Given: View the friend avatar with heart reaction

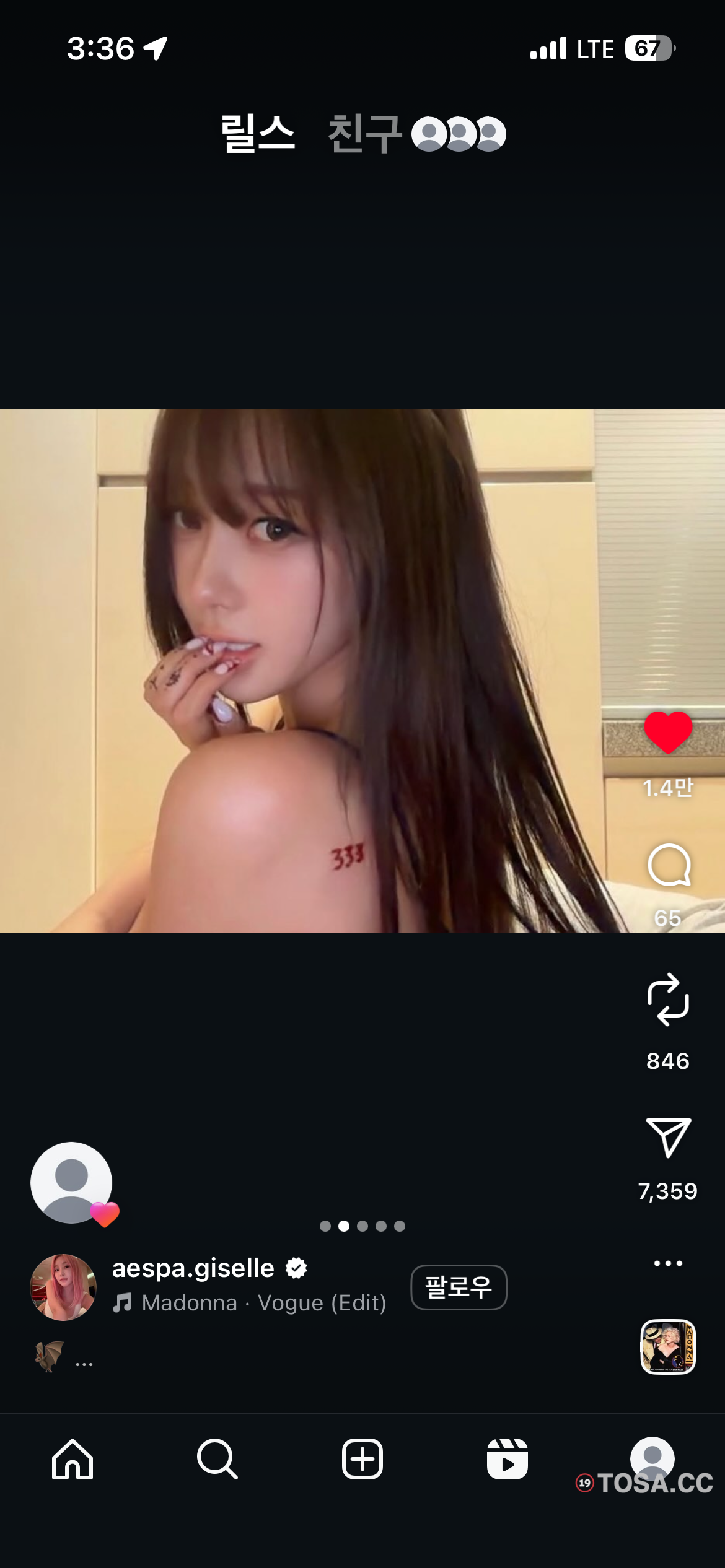Looking at the screenshot, I should (72, 1183).
